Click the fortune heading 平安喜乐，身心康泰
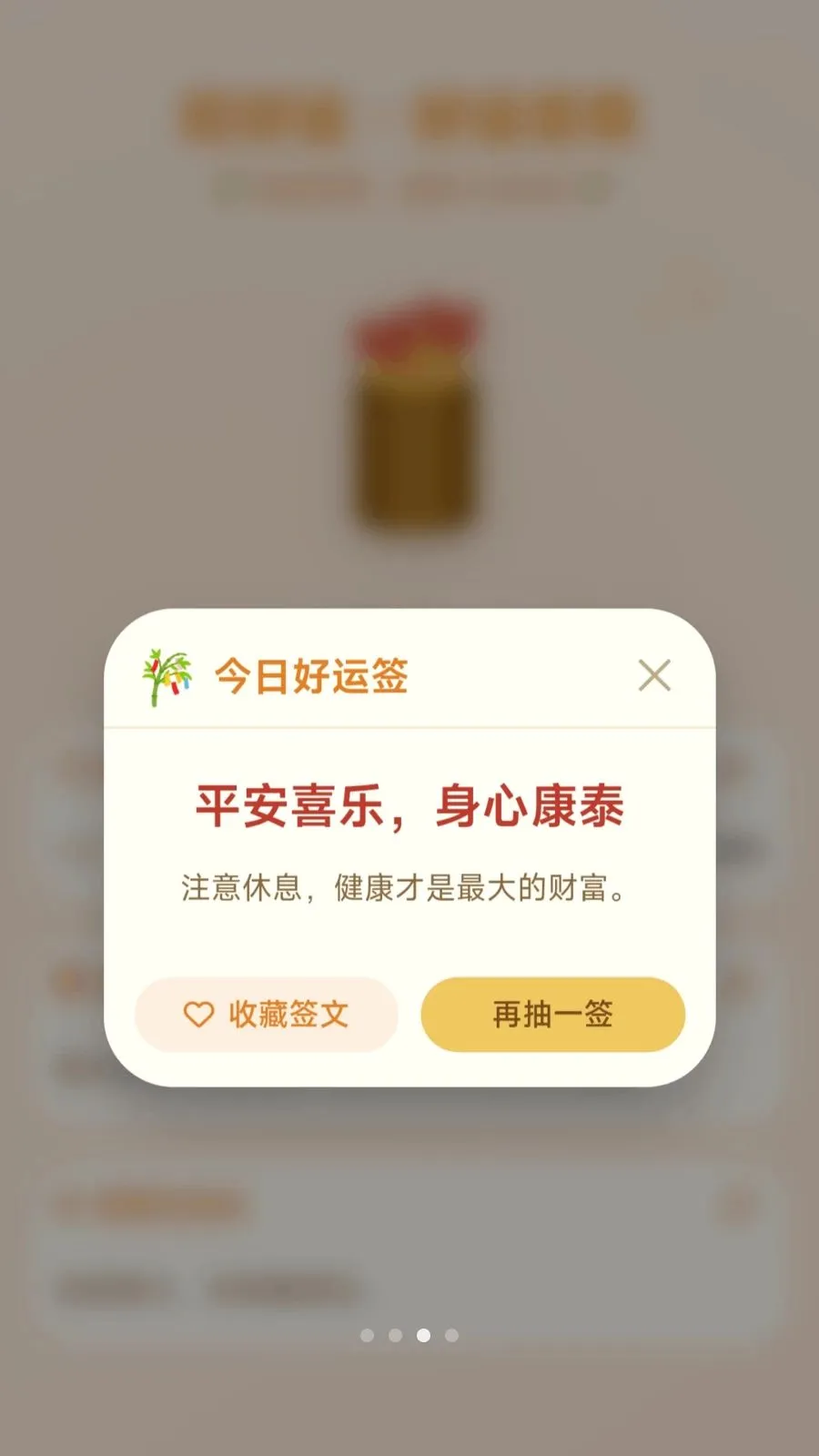Image resolution: width=819 pixels, height=1456 pixels. click(x=409, y=805)
